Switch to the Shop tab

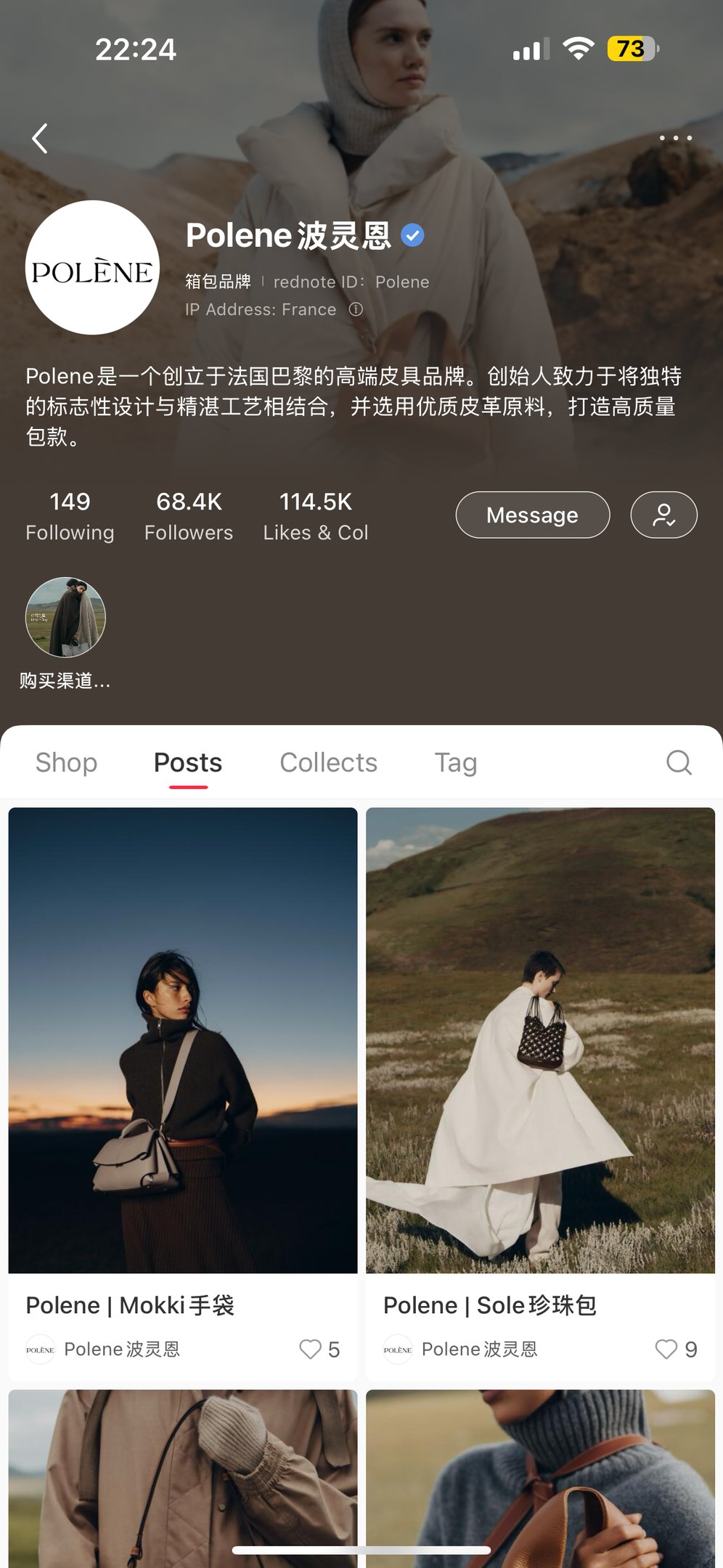[x=66, y=762]
